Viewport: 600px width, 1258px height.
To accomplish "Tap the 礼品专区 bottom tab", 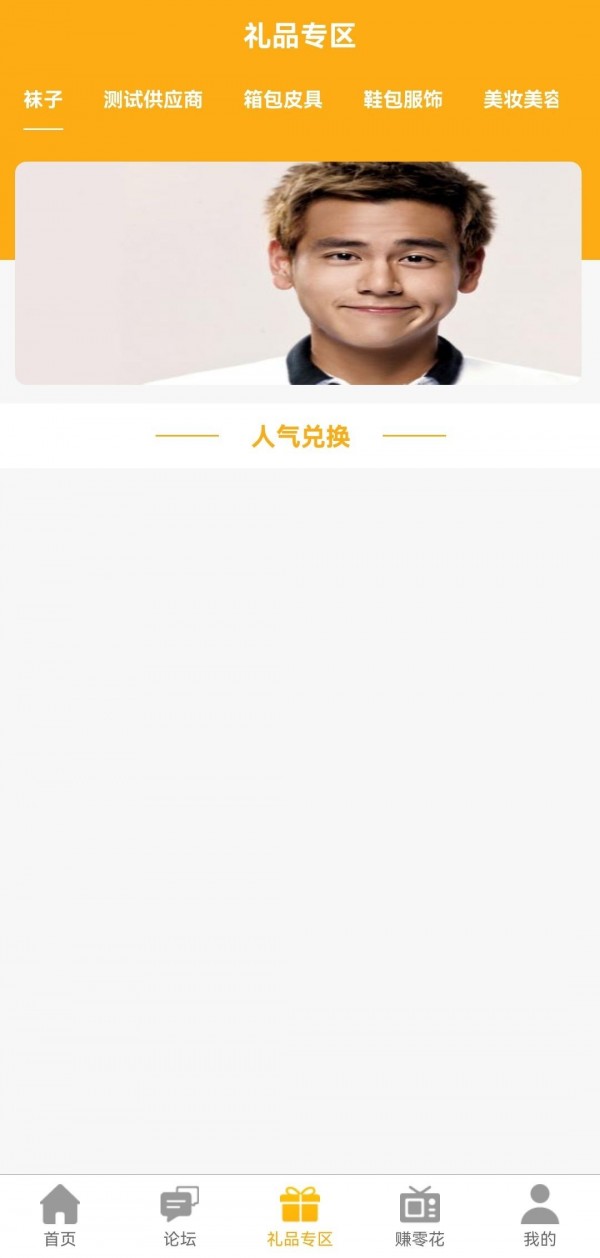I will [x=300, y=1215].
